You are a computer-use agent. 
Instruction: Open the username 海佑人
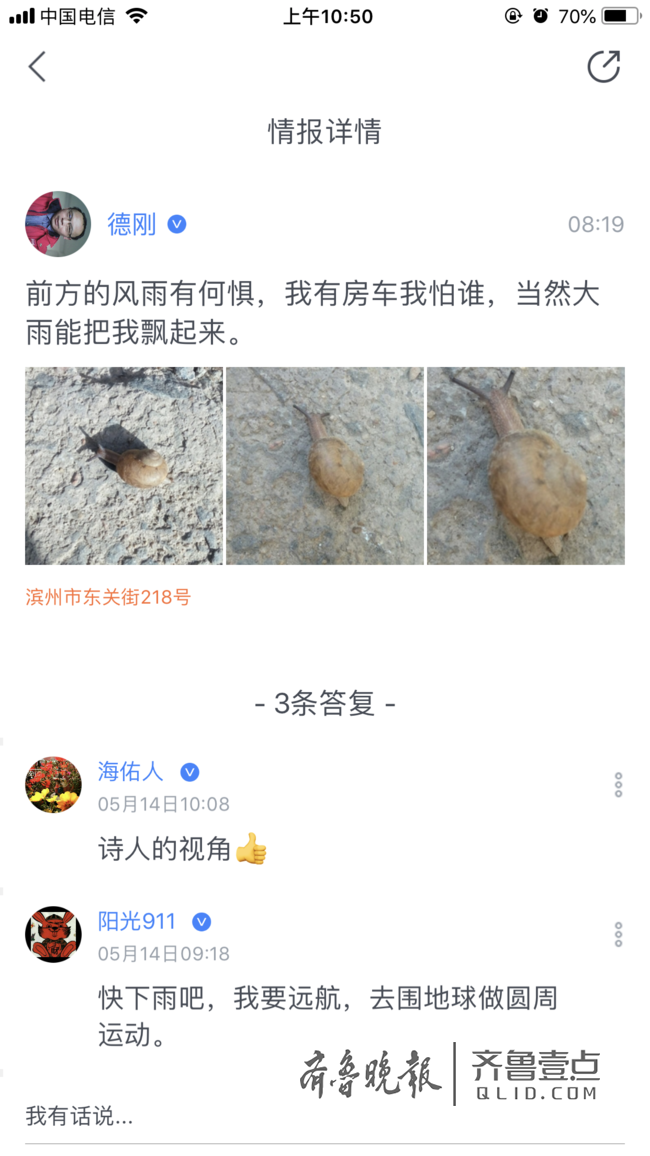click(130, 771)
